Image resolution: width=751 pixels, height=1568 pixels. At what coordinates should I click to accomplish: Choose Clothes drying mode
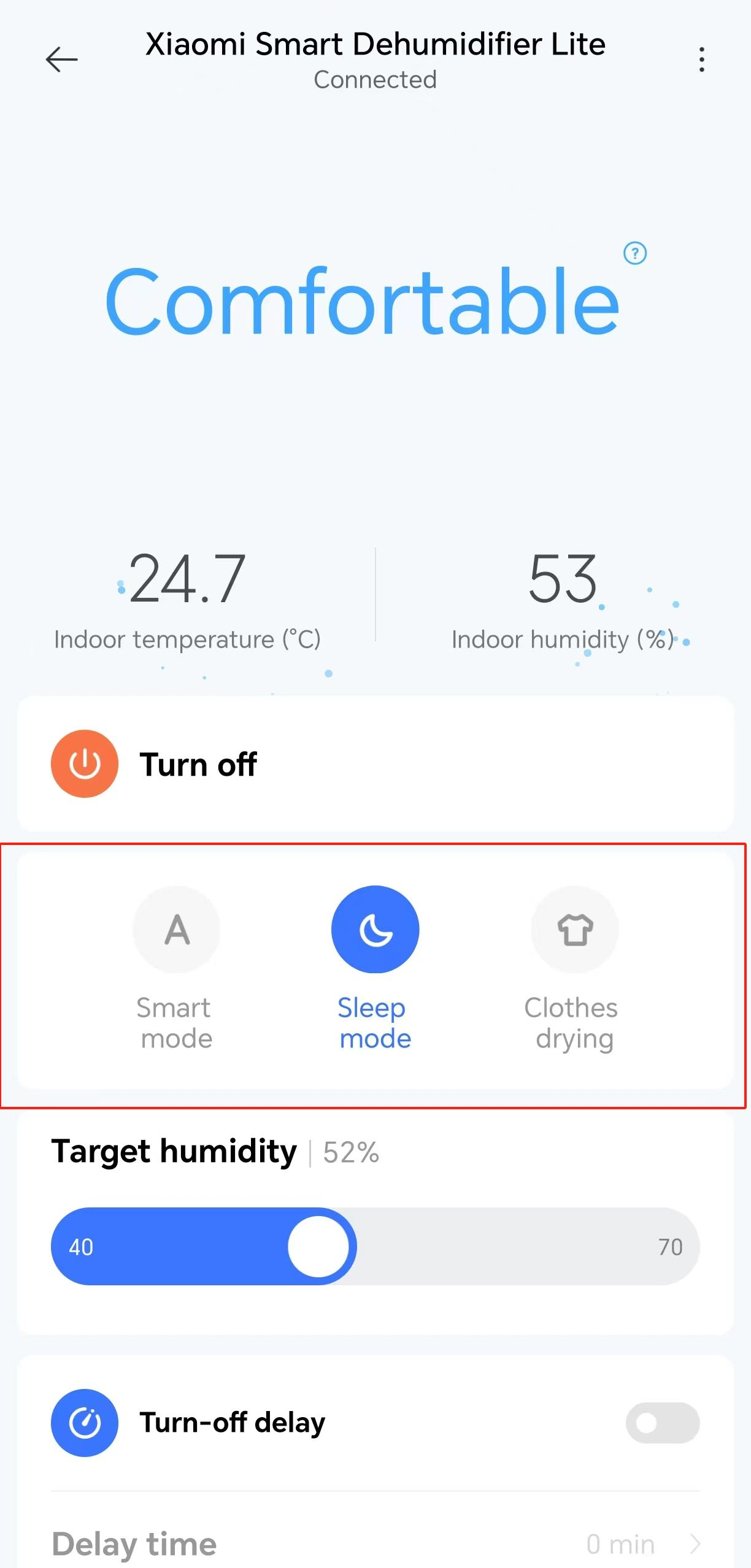[x=574, y=930]
